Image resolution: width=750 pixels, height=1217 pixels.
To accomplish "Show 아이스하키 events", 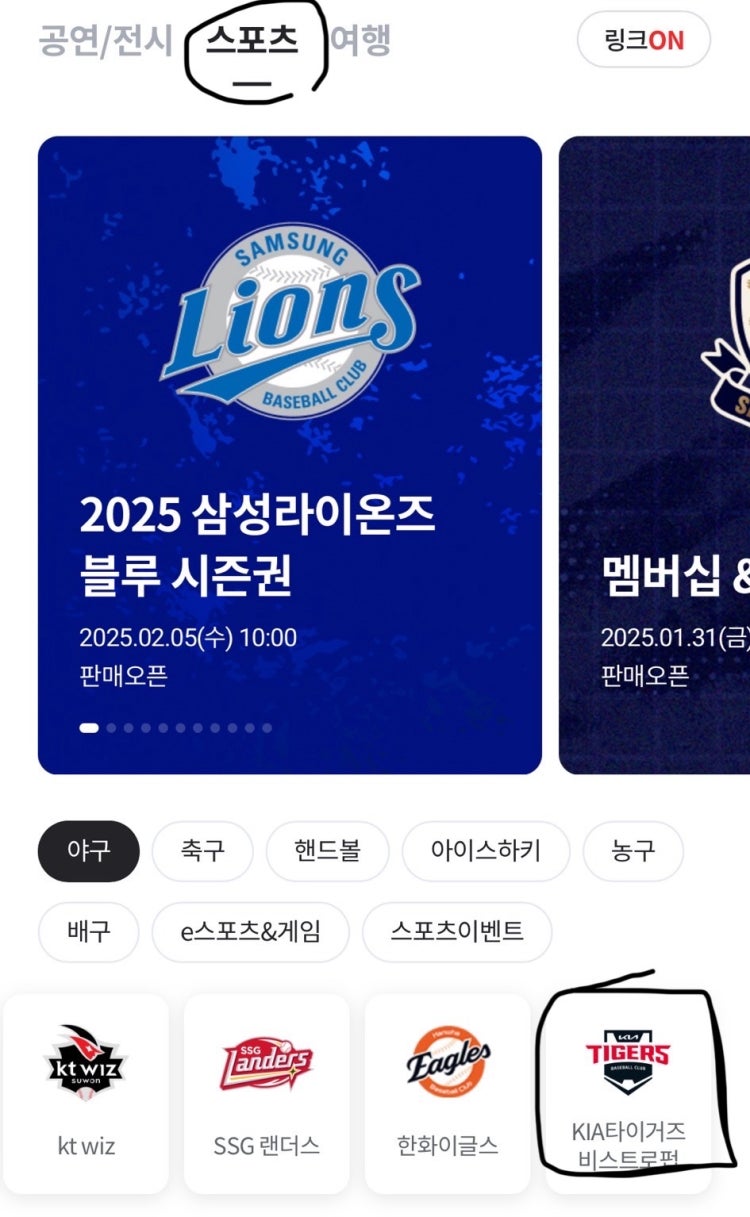I will (485, 851).
